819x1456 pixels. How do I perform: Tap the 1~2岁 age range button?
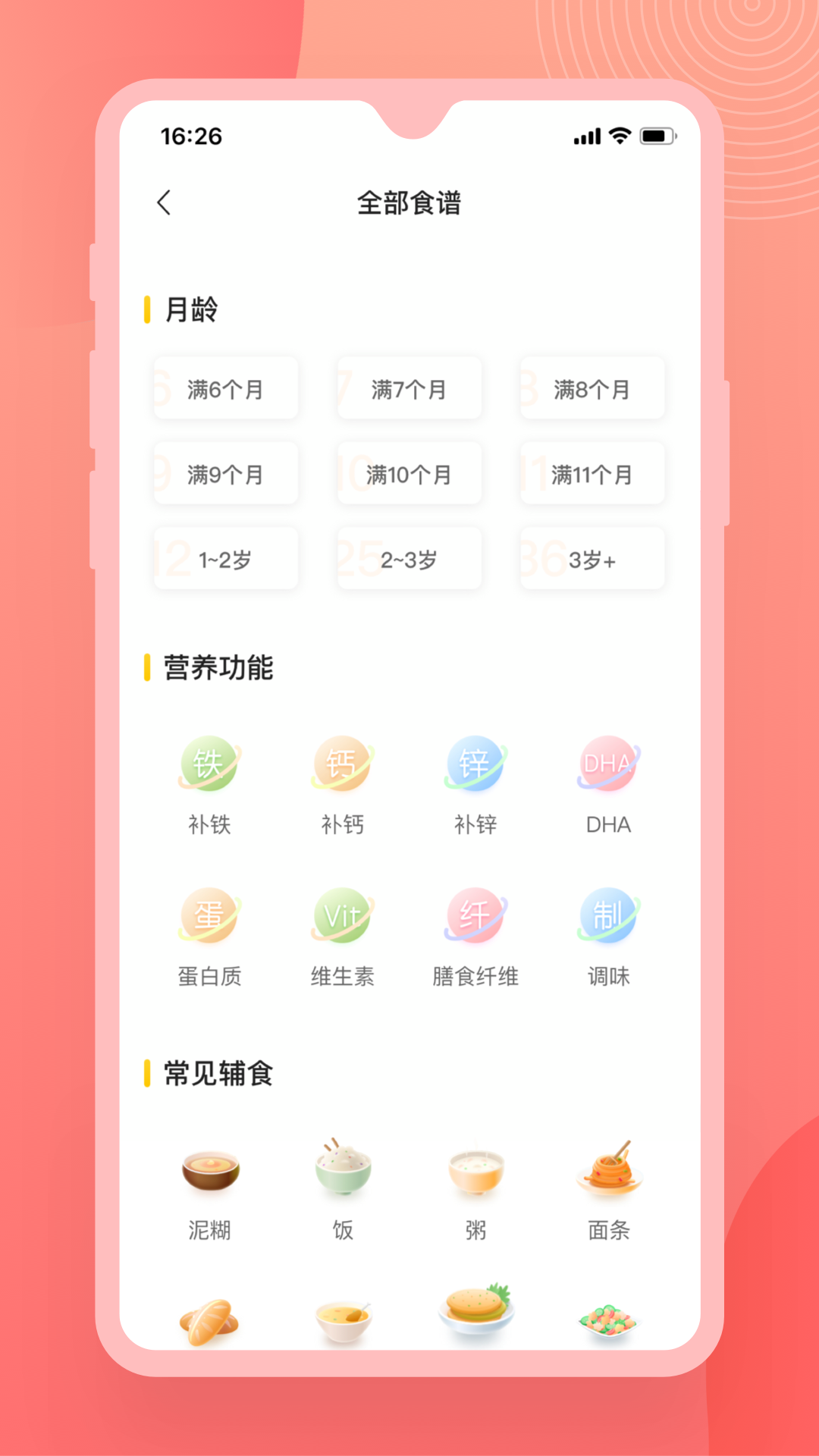[x=225, y=558]
